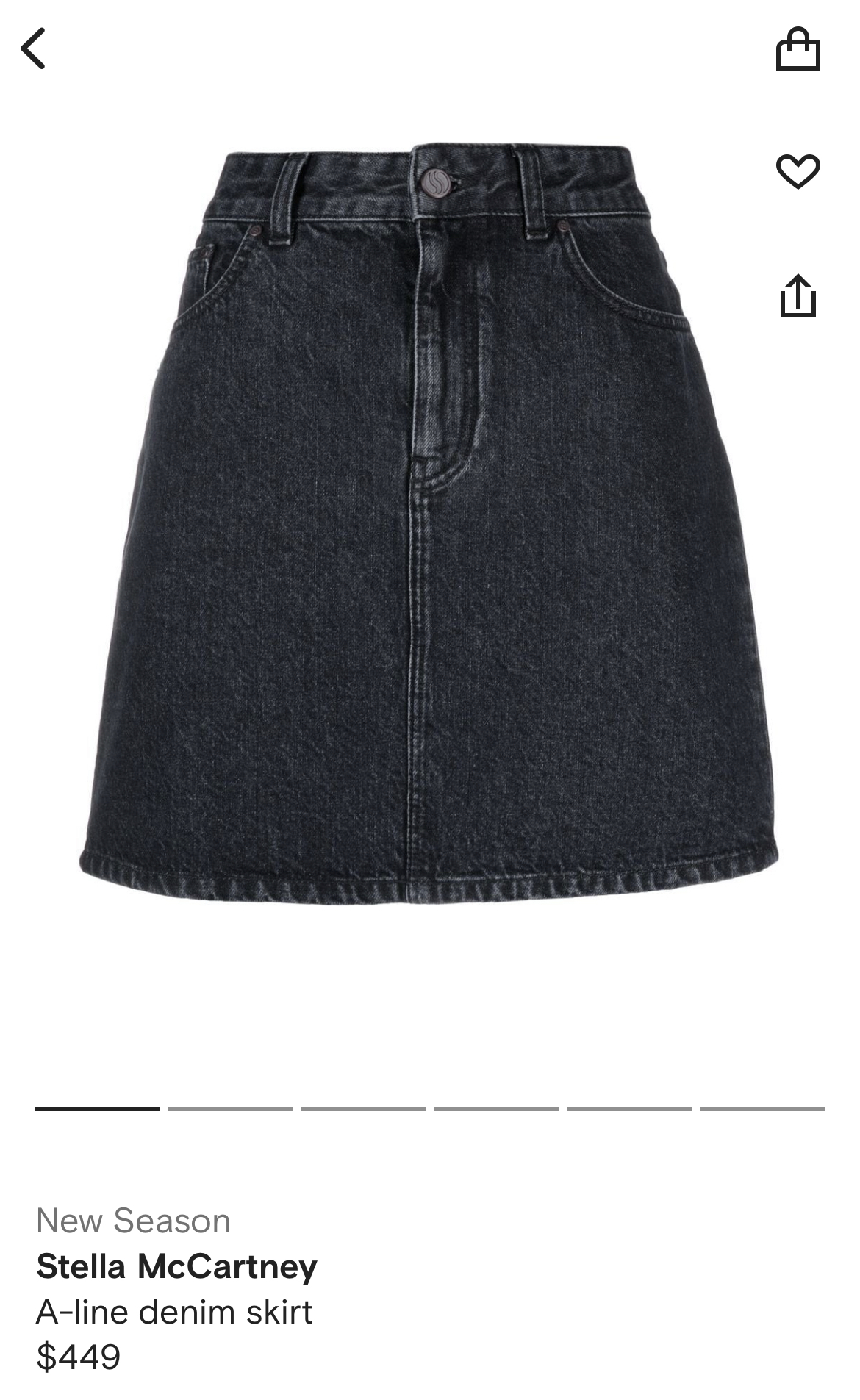Jump to the second image indicator

pyautogui.click(x=230, y=1108)
